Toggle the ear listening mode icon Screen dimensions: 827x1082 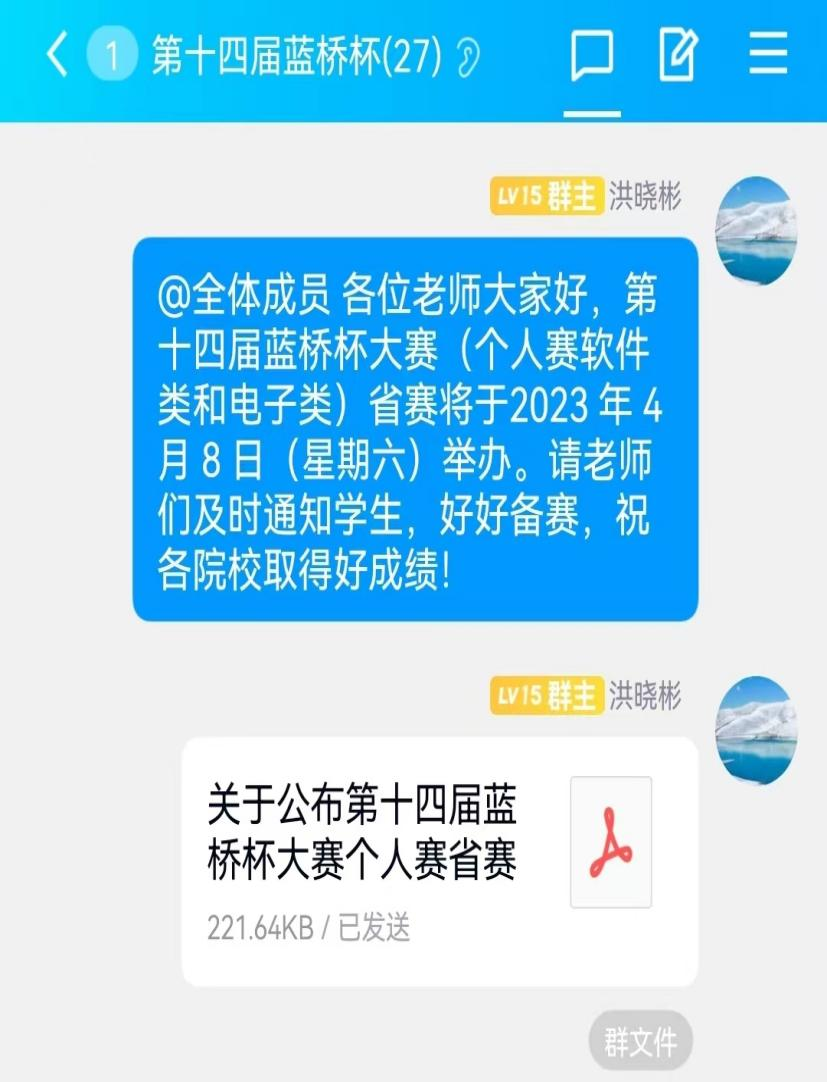pyautogui.click(x=468, y=60)
